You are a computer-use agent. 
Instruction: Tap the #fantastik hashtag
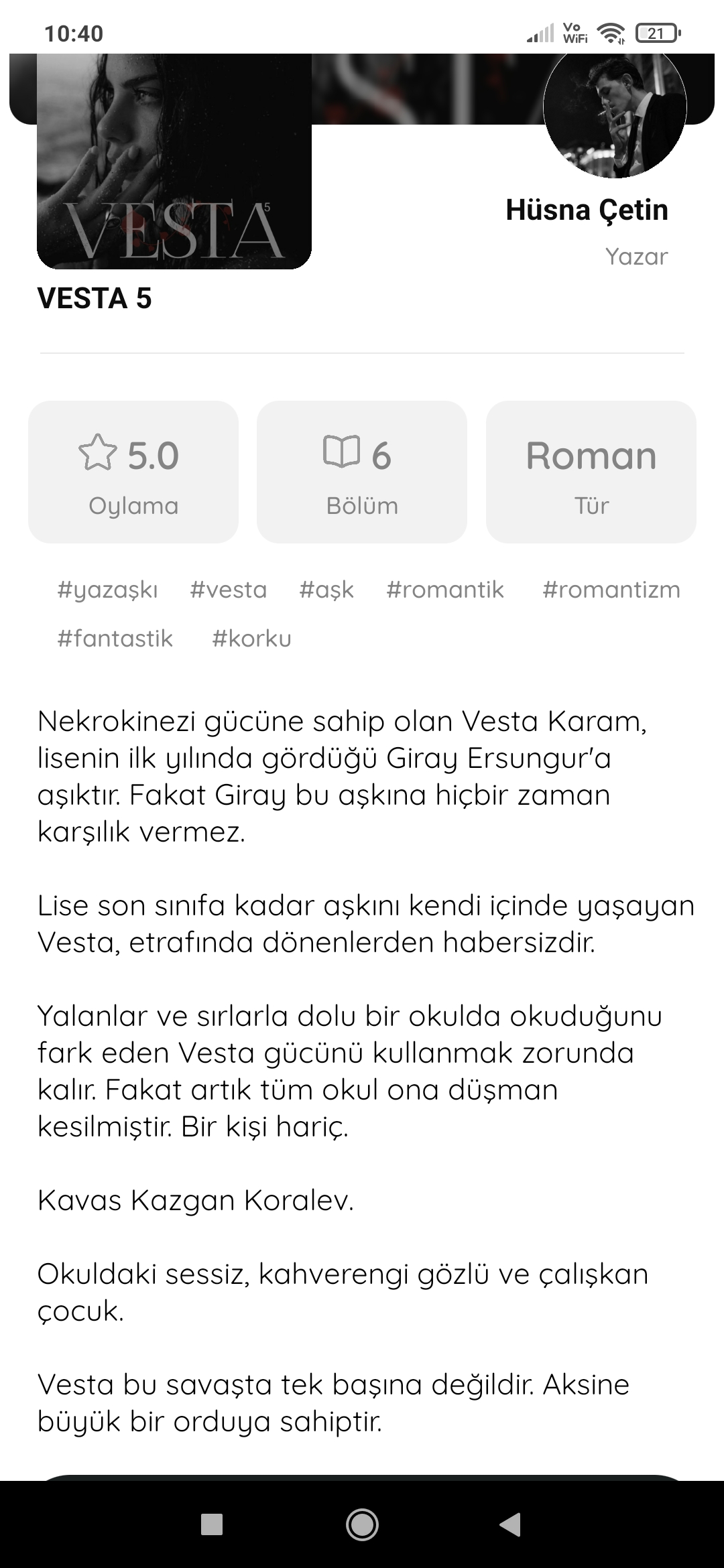(x=115, y=639)
